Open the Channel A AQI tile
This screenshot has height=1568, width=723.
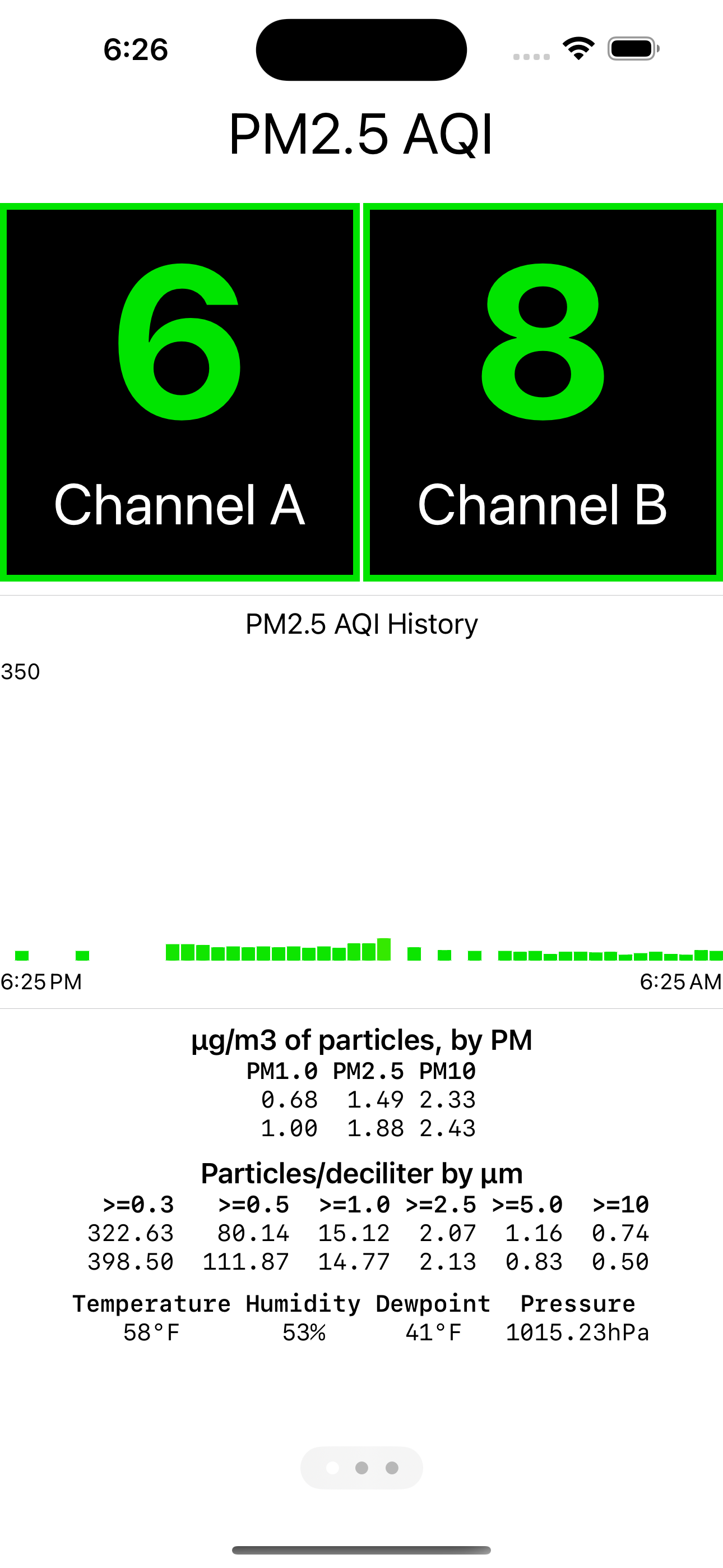[179, 392]
